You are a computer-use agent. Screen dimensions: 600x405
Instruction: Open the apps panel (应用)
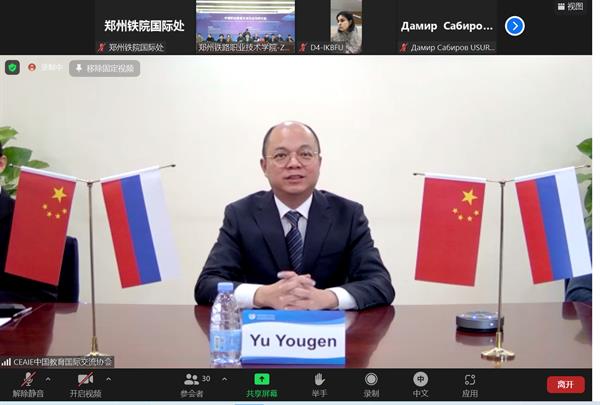pos(470,384)
